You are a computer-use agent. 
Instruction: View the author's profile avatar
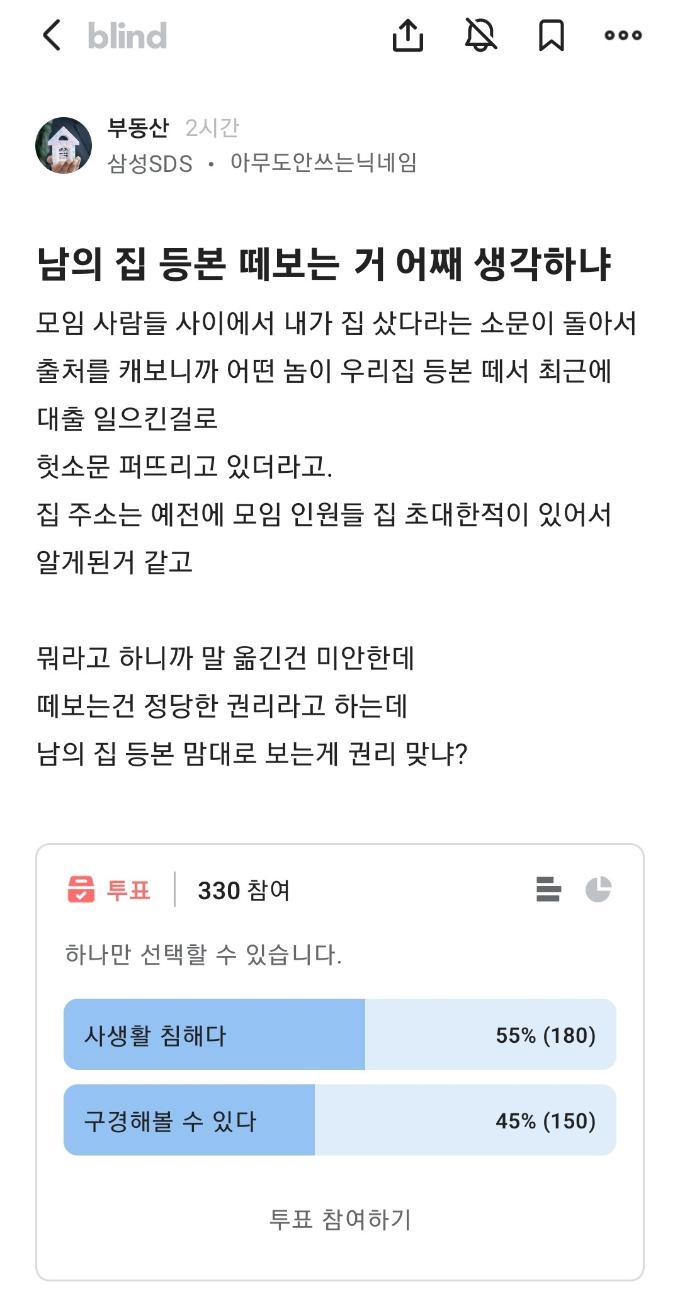pyautogui.click(x=64, y=145)
